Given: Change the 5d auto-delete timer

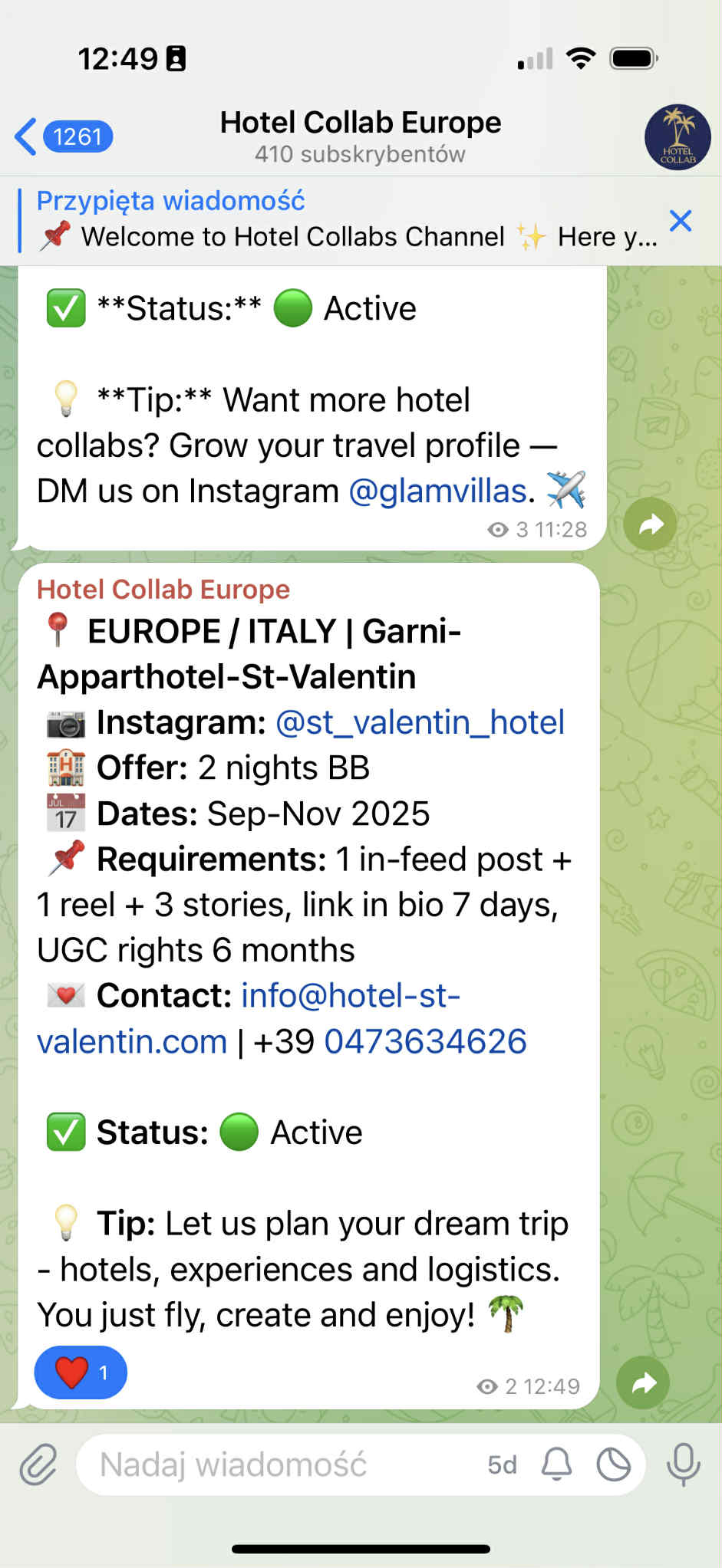Looking at the screenshot, I should 502,1465.
